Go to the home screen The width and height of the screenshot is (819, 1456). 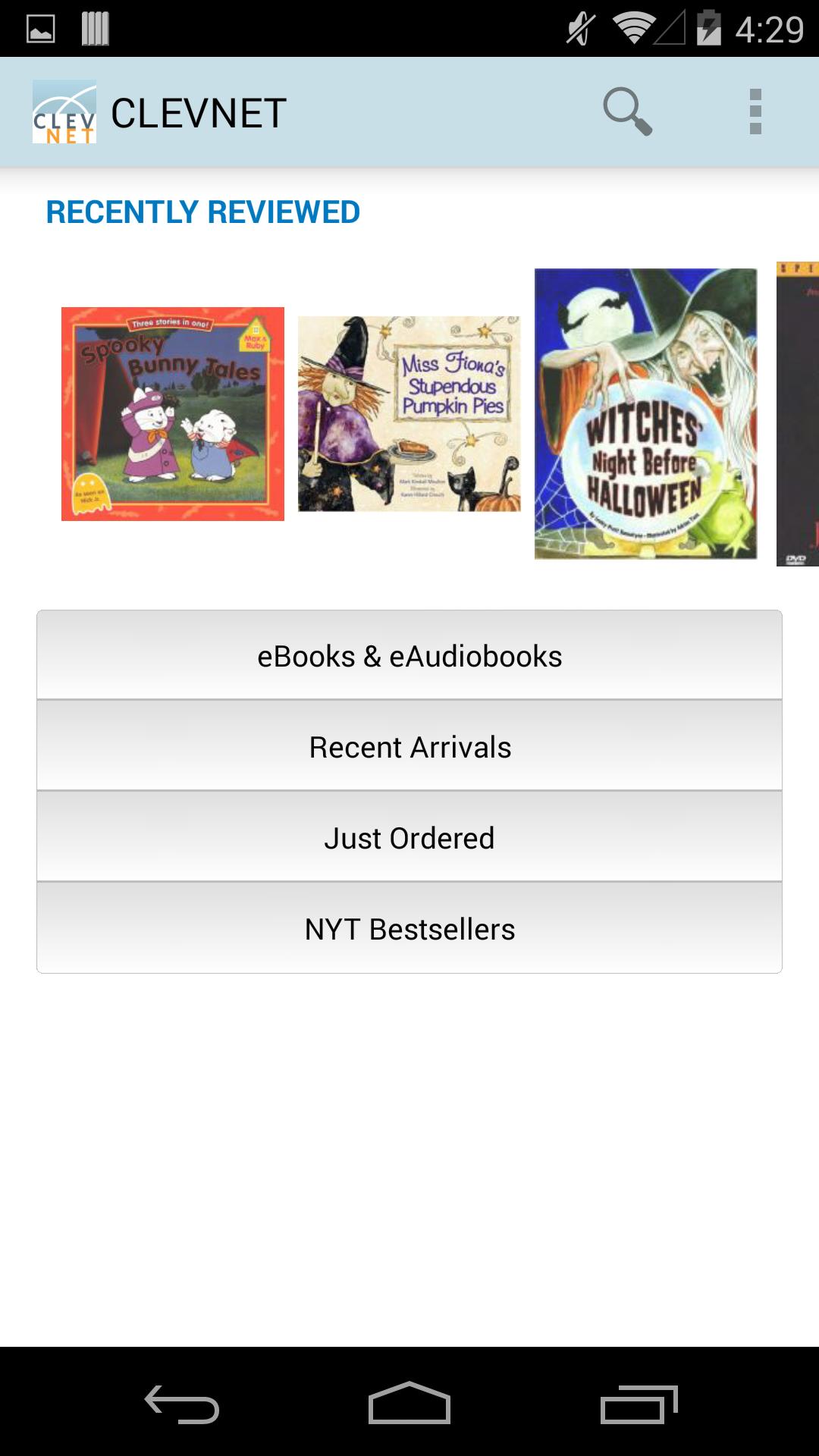[x=409, y=1404]
